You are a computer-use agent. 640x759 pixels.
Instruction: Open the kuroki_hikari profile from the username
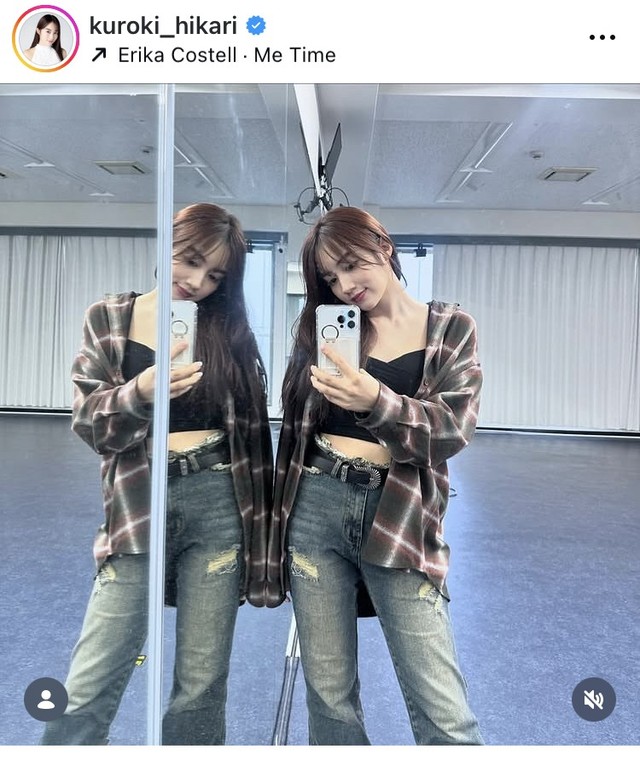(164, 25)
